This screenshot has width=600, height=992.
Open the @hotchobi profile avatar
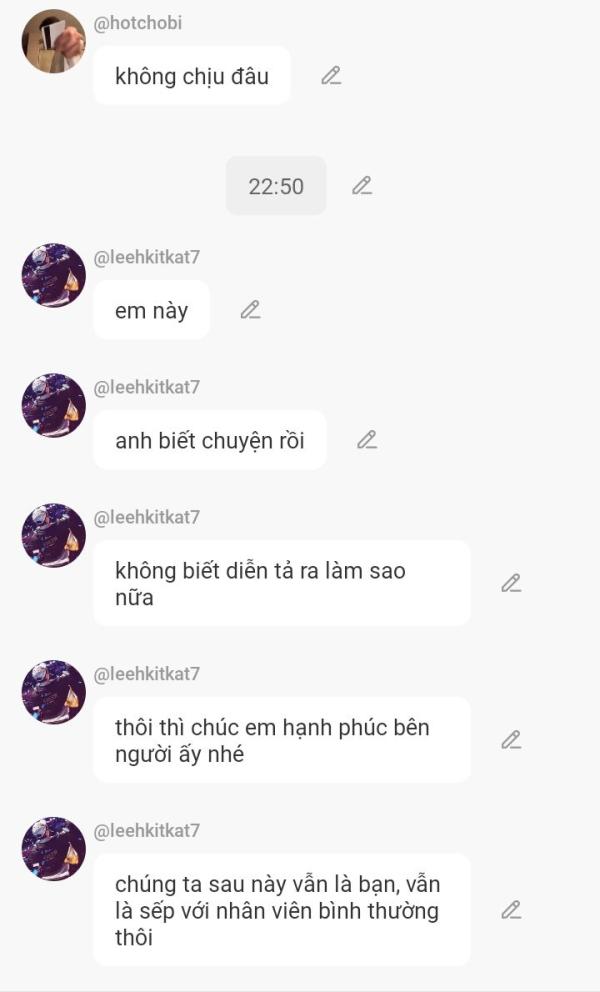(54, 41)
